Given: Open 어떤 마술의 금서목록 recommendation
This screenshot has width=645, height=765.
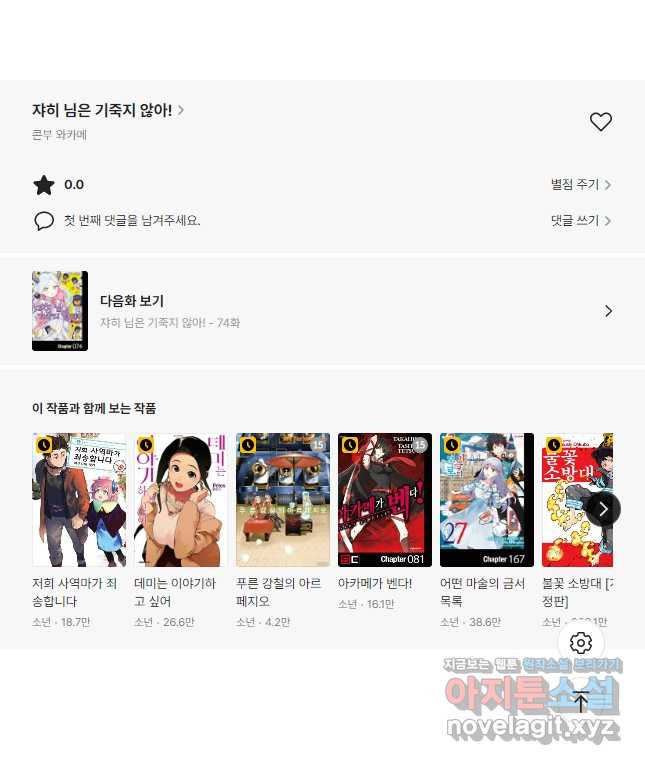Looking at the screenshot, I should pos(487,500).
